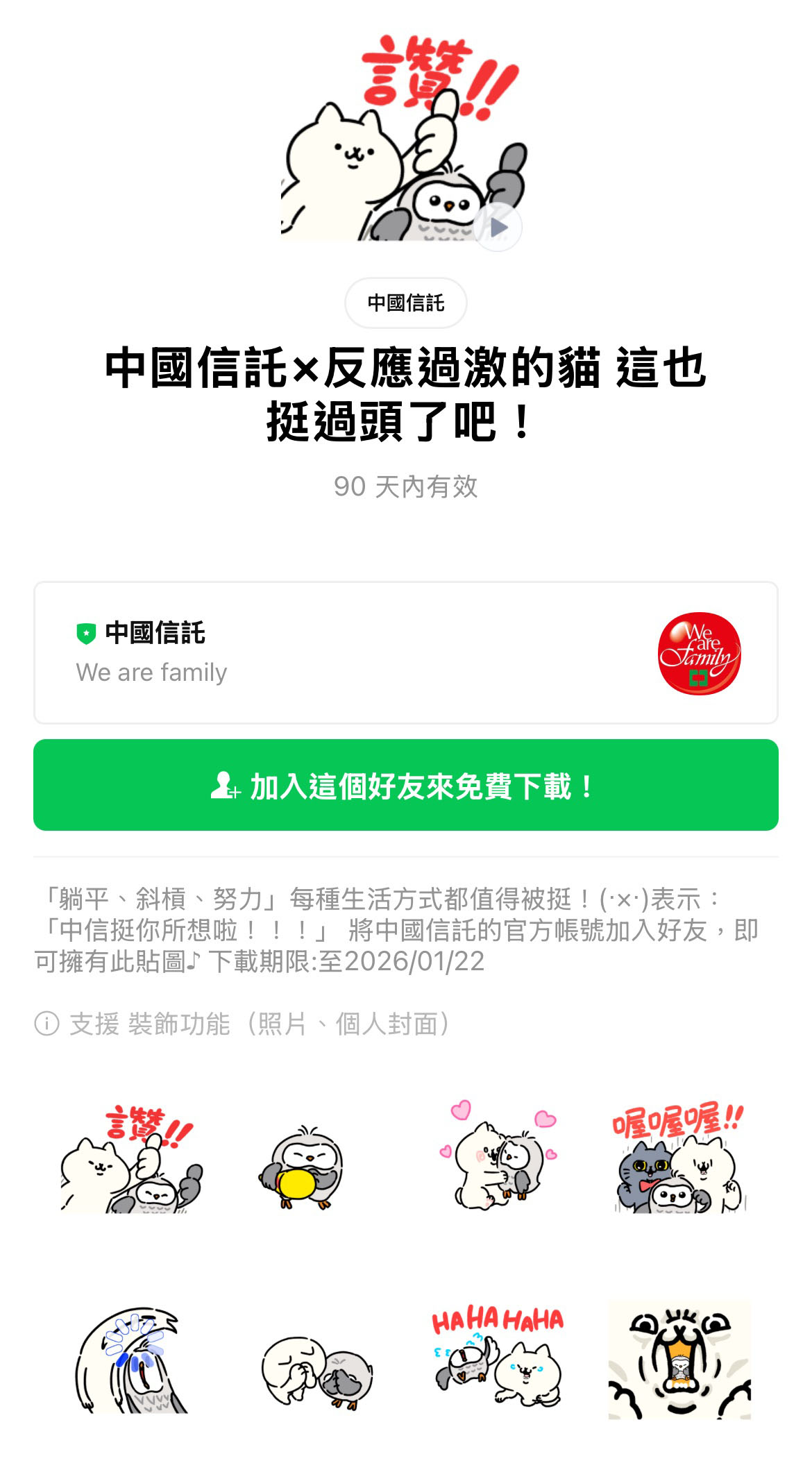Viewport: 812px width, 1463px height.
Task: Click the 中國信託 pill badge above the title
Action: click(x=406, y=302)
